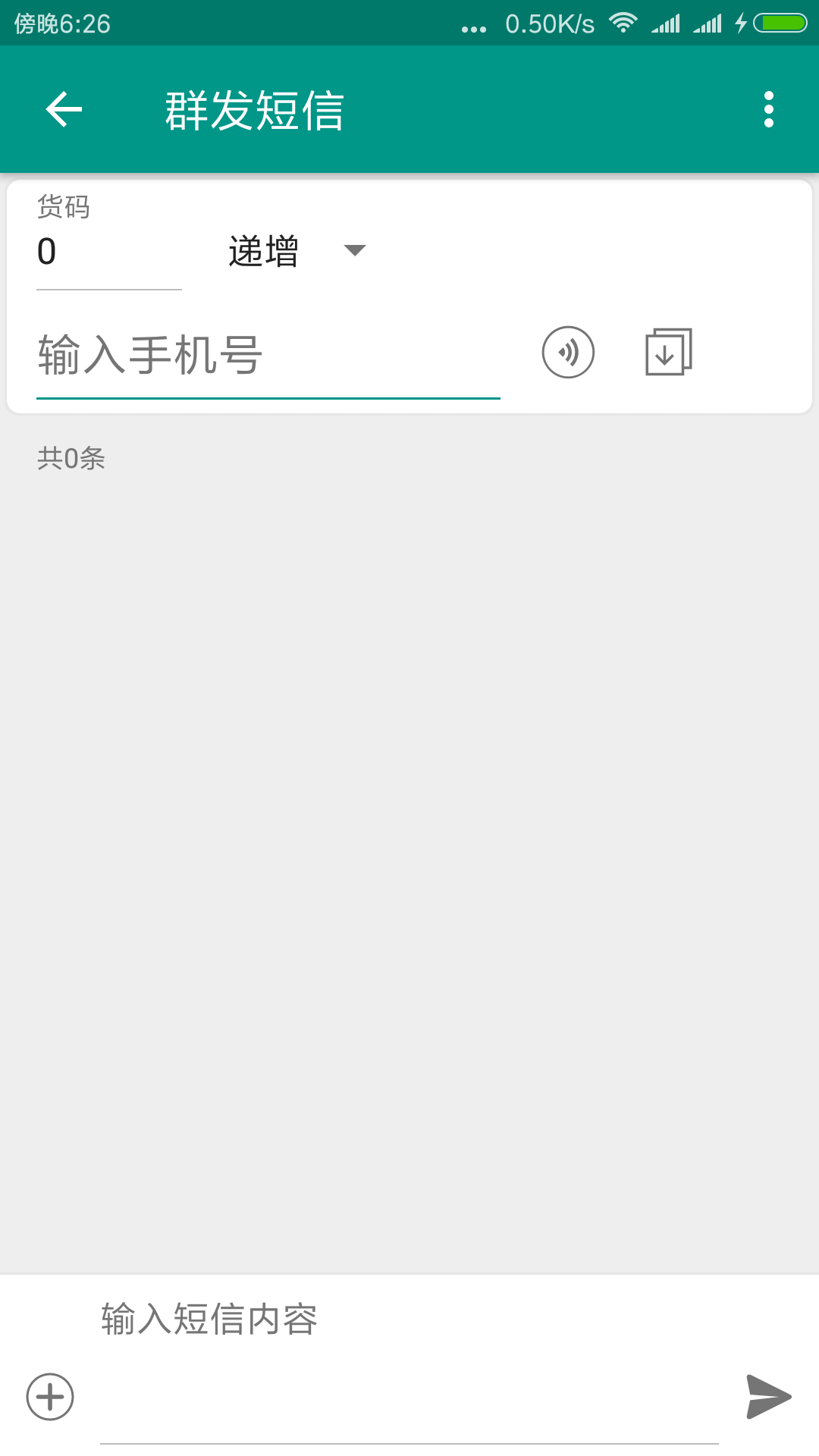Image resolution: width=819 pixels, height=1456 pixels.
Task: Tap the 群发短信 title bar
Action: point(254,109)
